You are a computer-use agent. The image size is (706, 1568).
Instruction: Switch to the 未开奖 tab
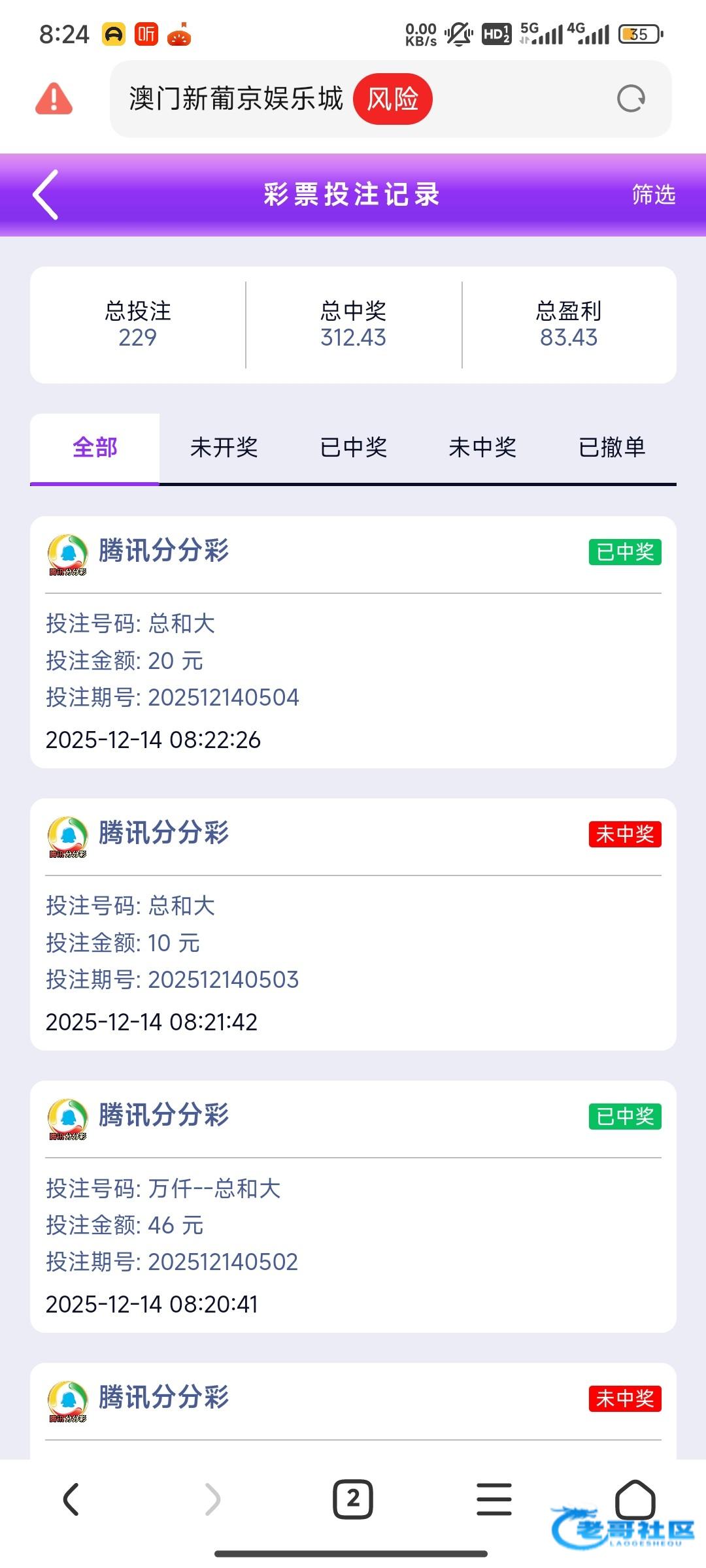[x=224, y=448]
